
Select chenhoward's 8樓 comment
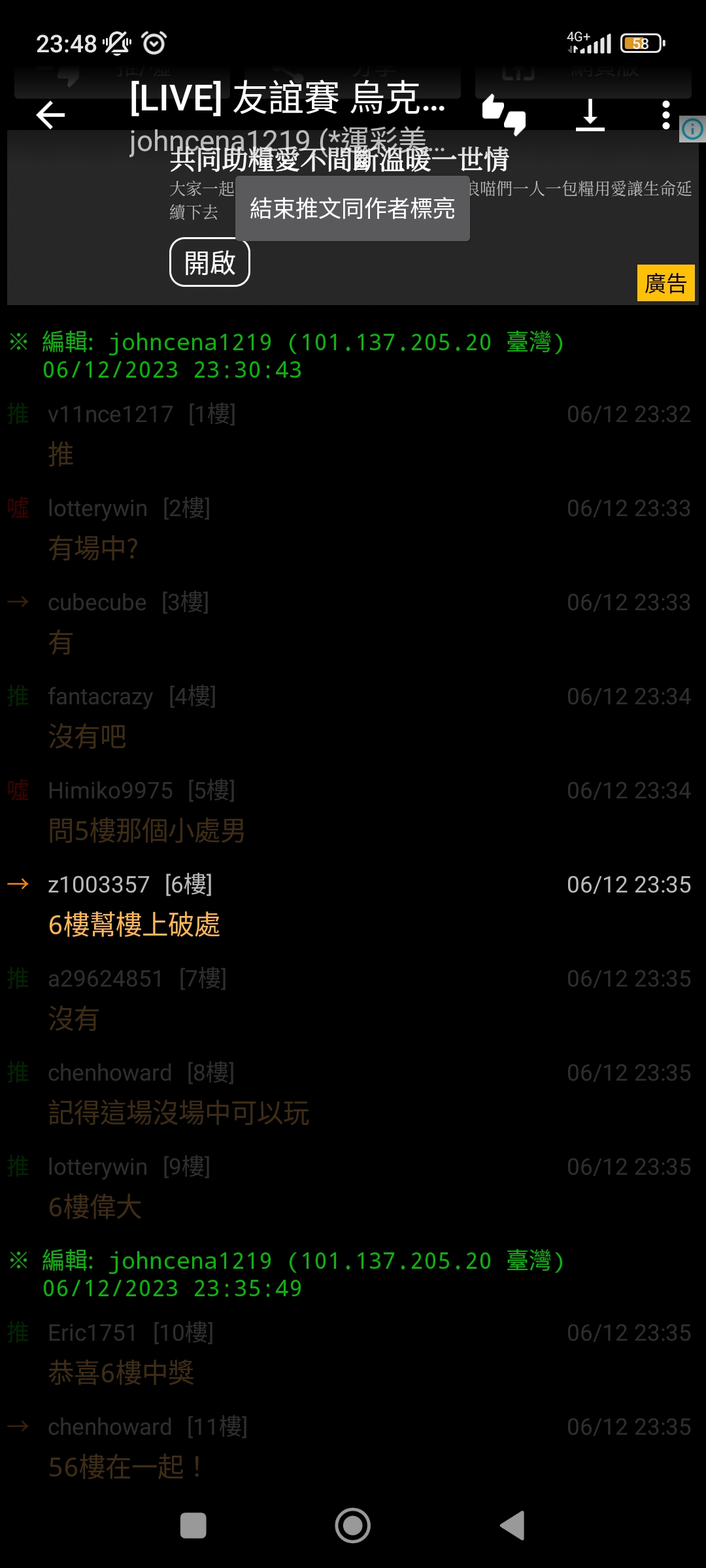353,1092
